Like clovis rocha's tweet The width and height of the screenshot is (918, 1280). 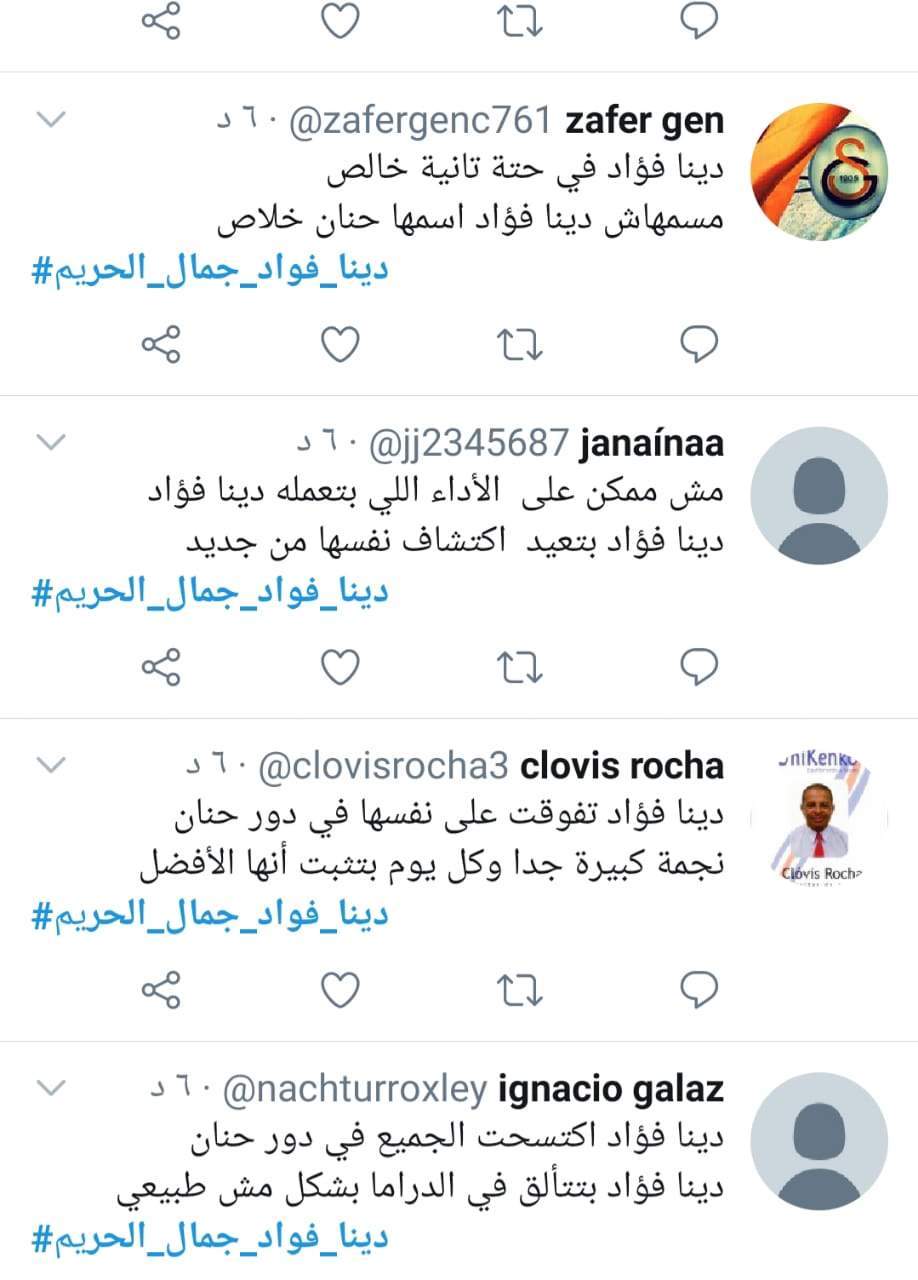point(340,990)
